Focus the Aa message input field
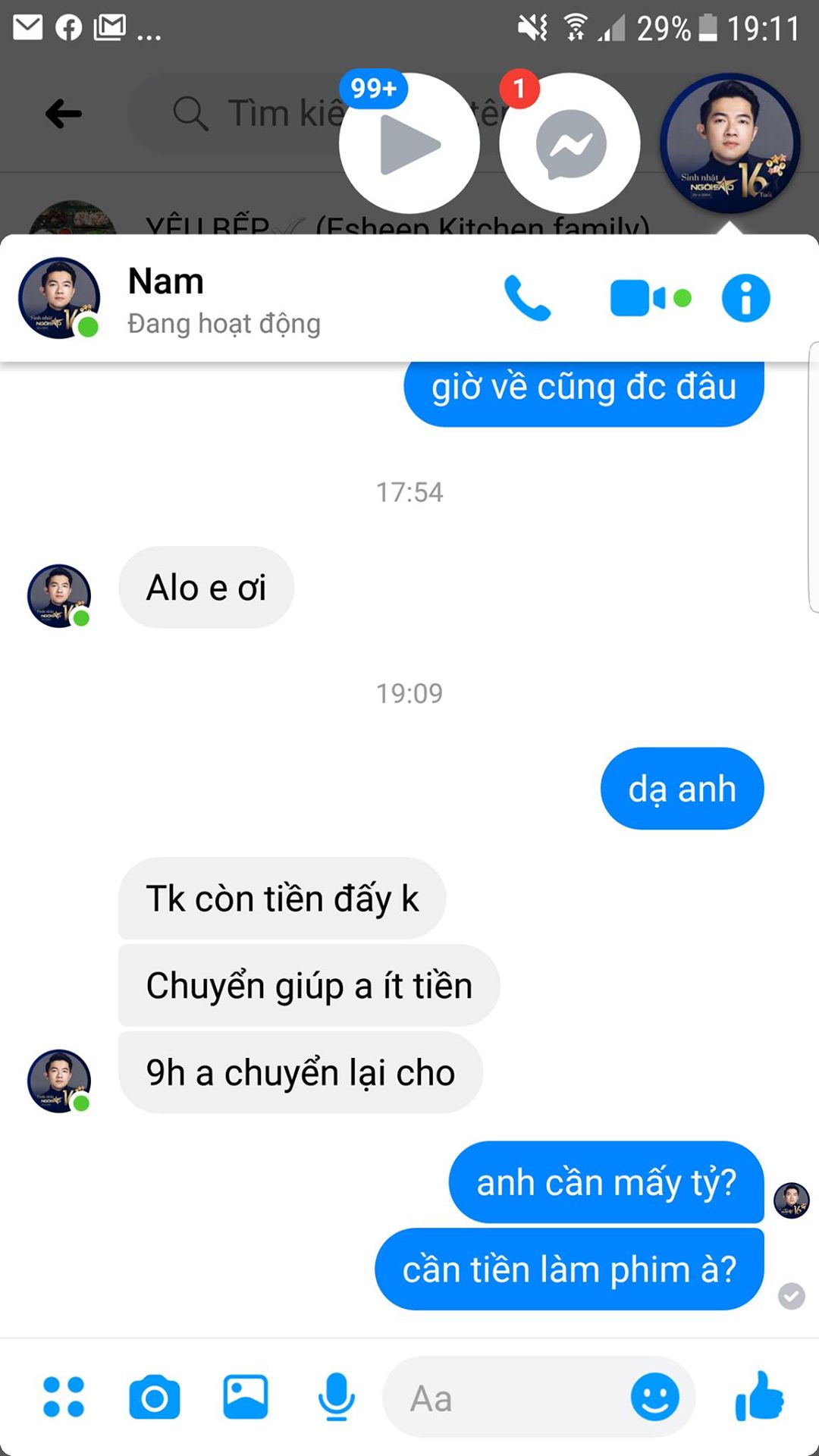Screen dimensions: 819x1456 click(508, 1398)
